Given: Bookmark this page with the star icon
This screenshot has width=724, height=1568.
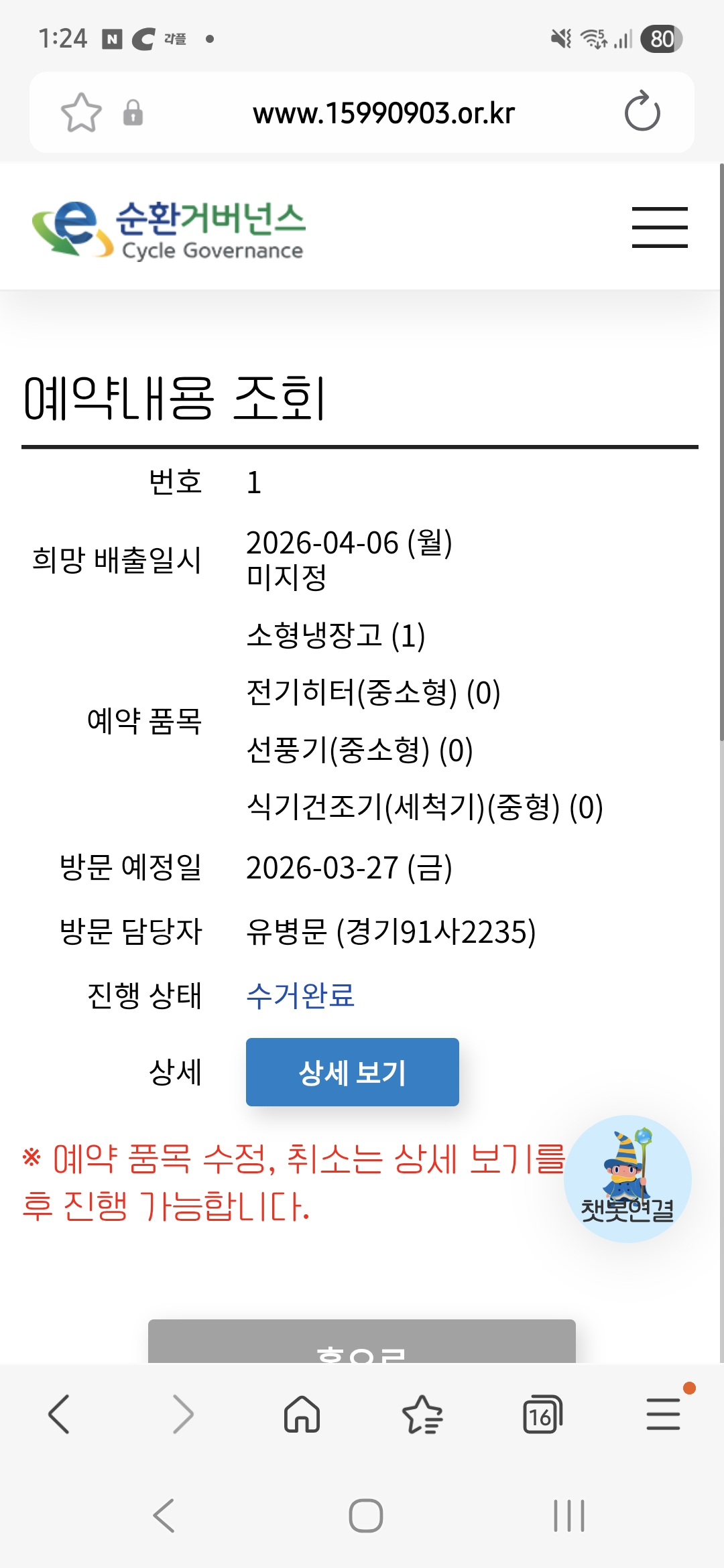Looking at the screenshot, I should point(81,113).
